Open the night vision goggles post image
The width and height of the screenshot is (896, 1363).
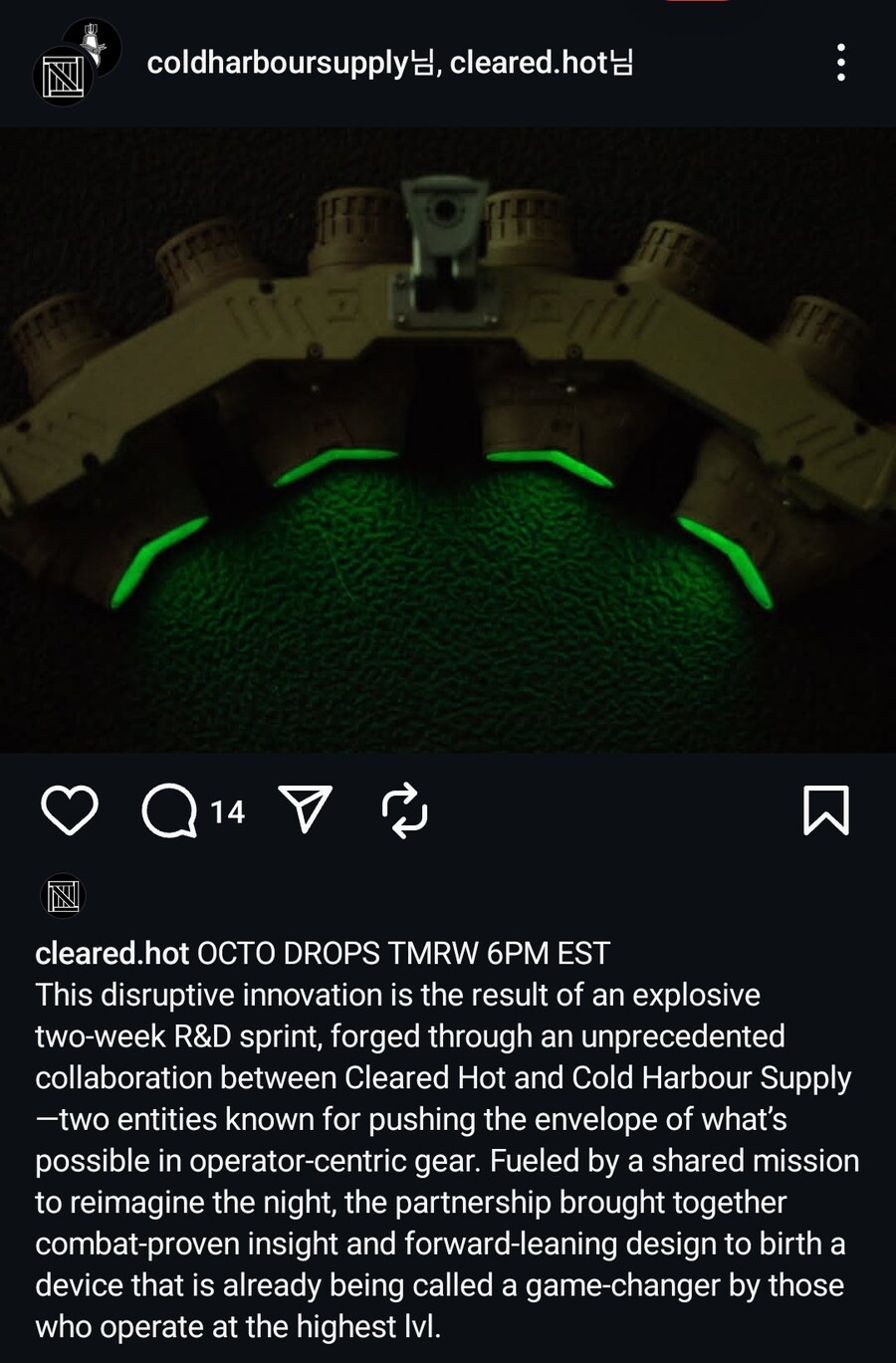(448, 438)
